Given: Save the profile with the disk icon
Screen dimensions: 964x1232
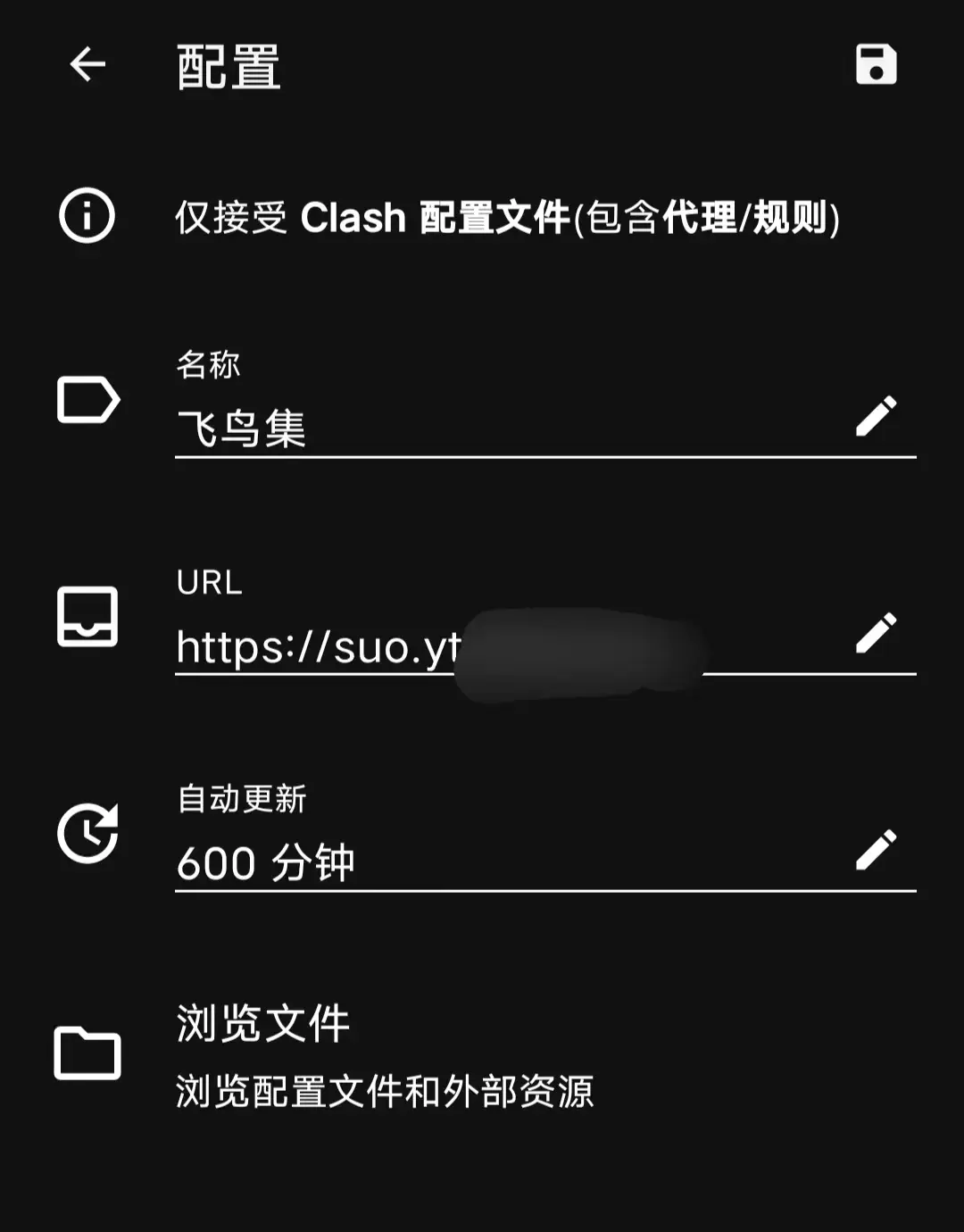Looking at the screenshot, I should 876,65.
